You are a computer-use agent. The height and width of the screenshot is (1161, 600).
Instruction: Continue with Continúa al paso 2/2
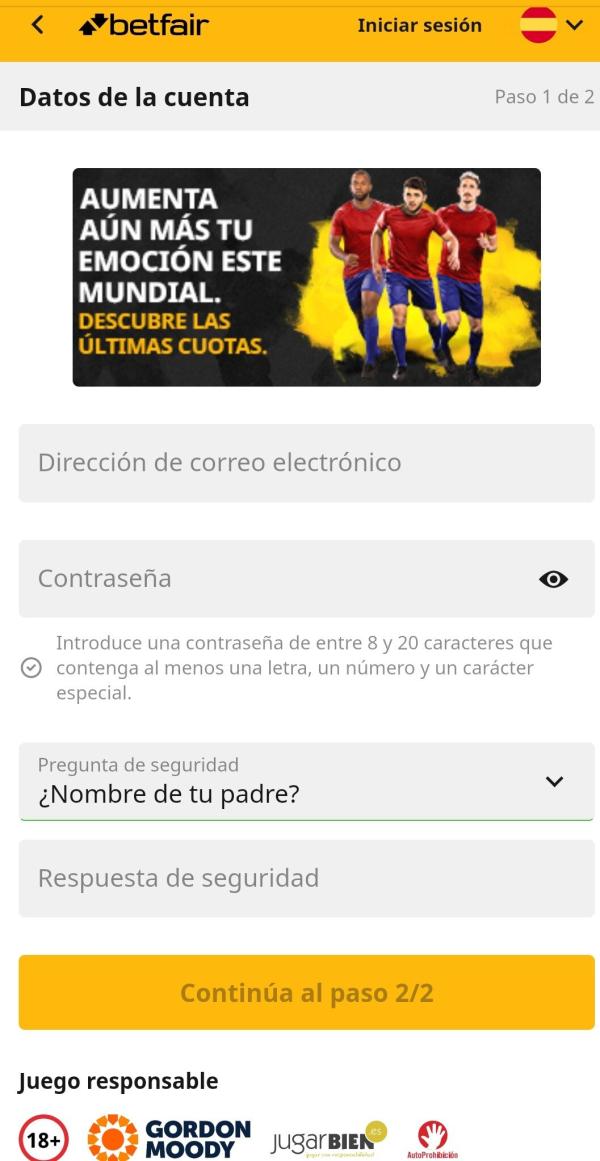pyautogui.click(x=306, y=992)
